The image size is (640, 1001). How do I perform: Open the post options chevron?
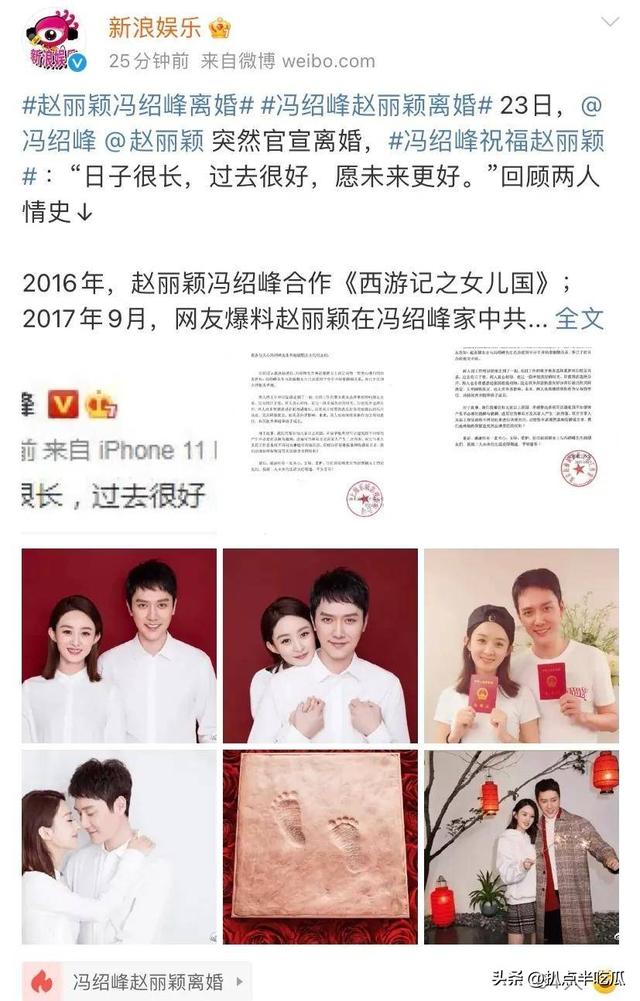click(609, 23)
